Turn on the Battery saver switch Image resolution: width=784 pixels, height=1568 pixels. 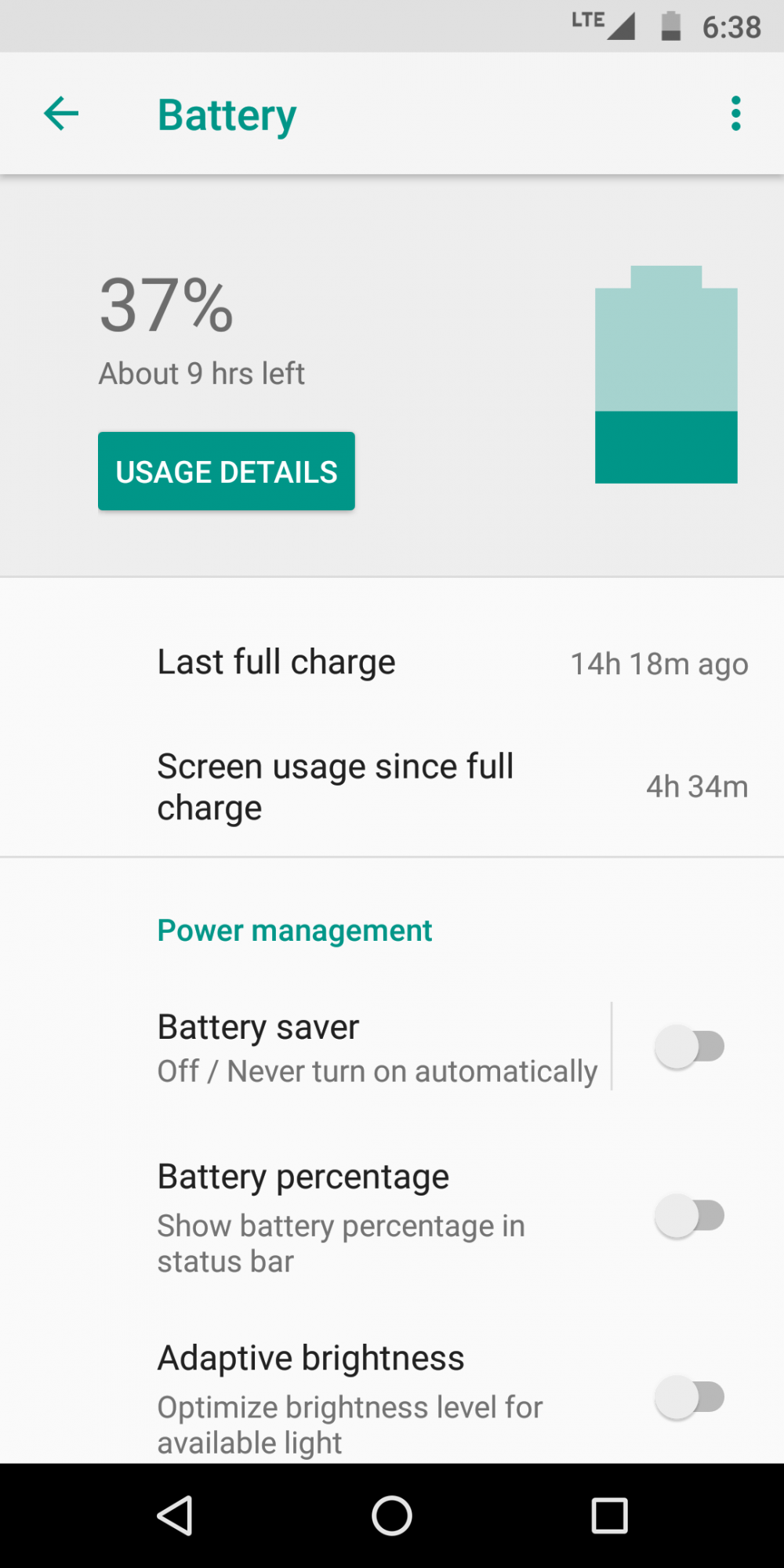pyautogui.click(x=690, y=1047)
